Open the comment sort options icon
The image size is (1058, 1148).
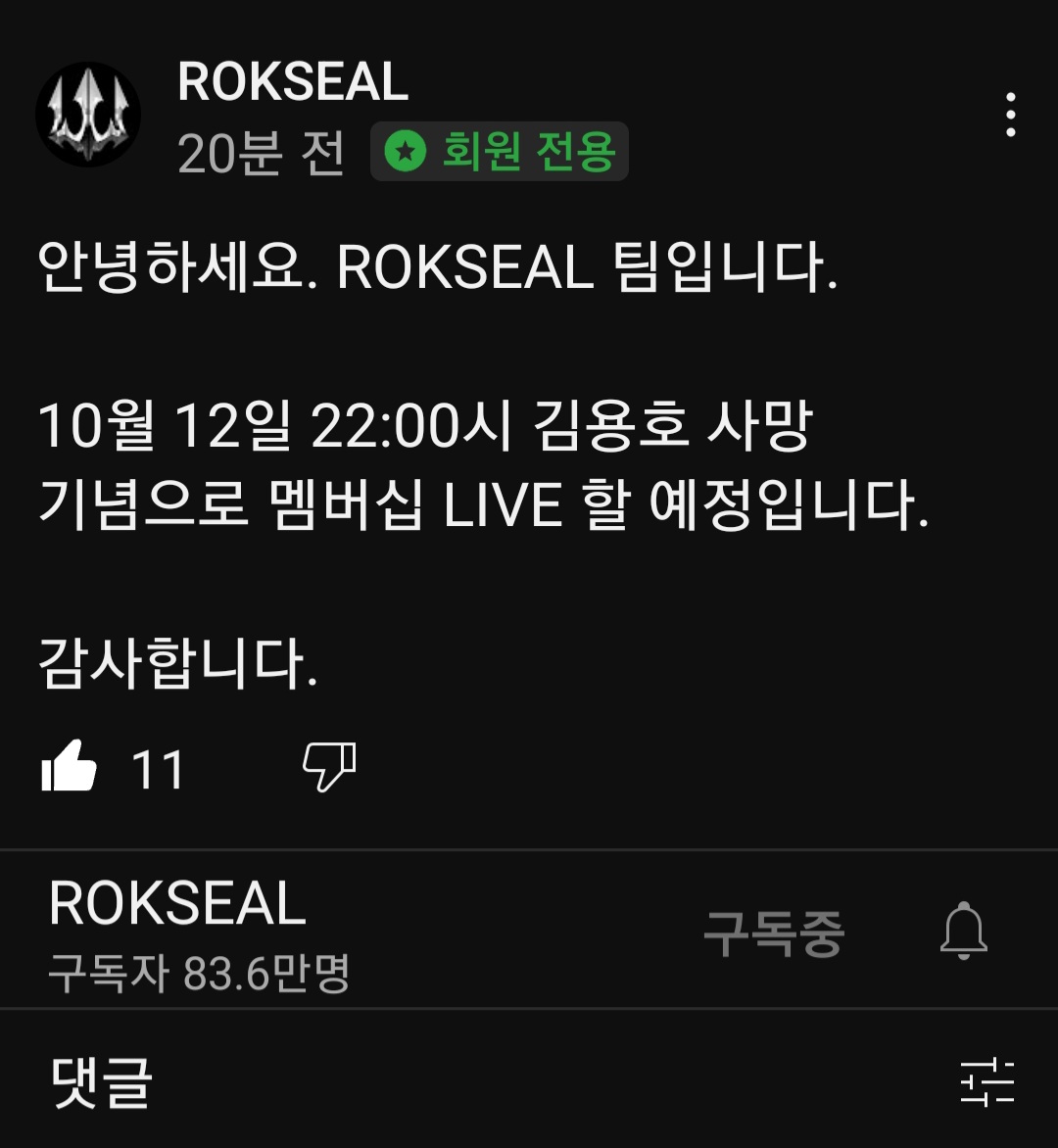[986, 1082]
